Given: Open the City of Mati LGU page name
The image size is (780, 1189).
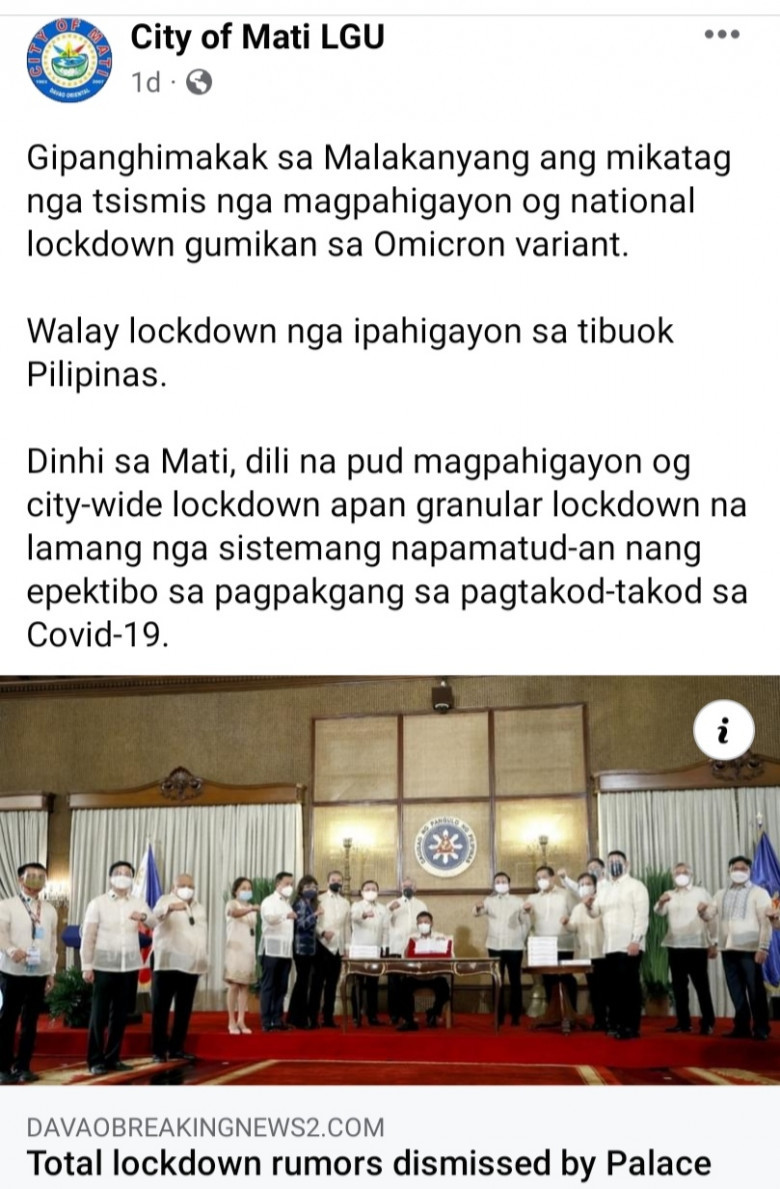Looking at the screenshot, I should [257, 38].
